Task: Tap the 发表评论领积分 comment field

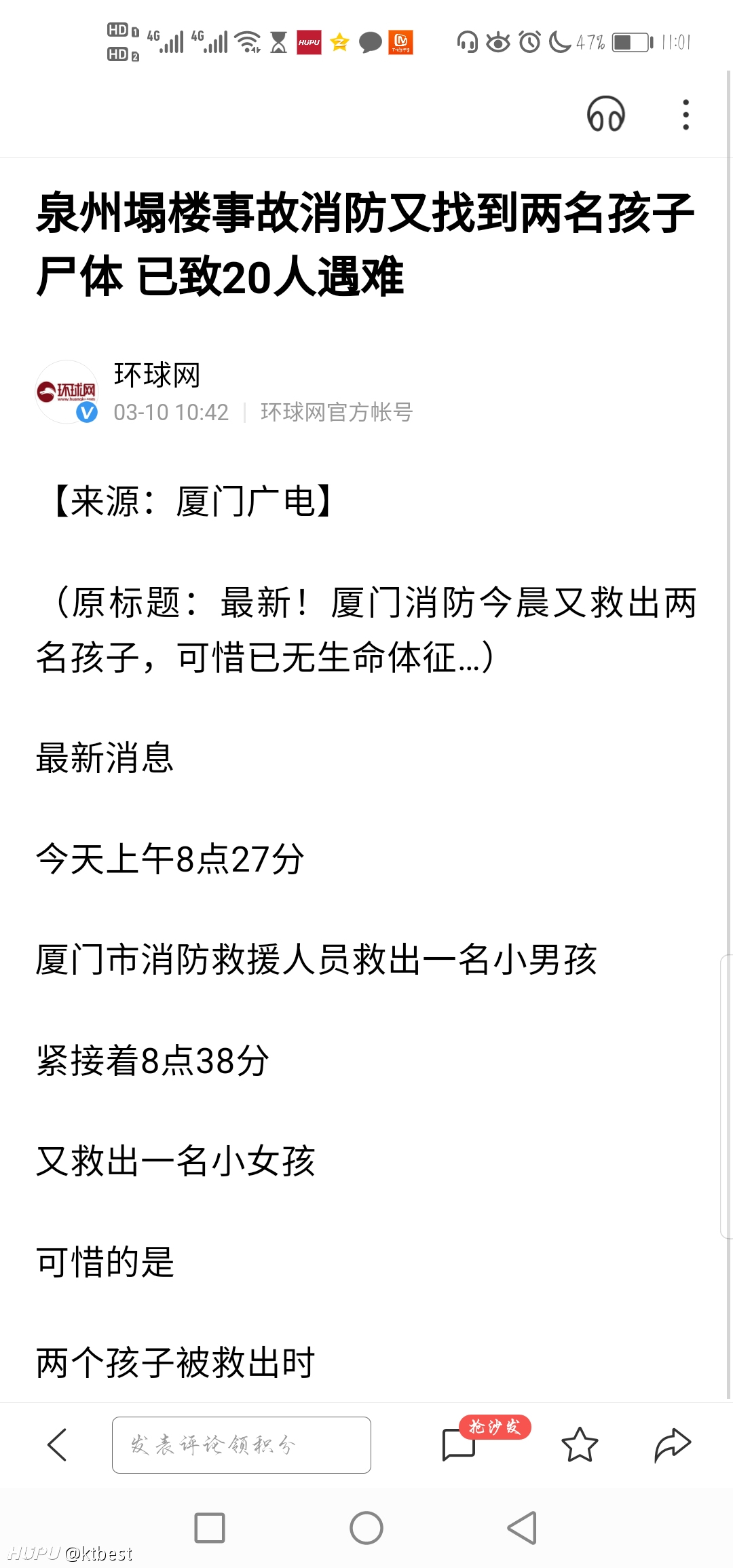Action: 242,1444
